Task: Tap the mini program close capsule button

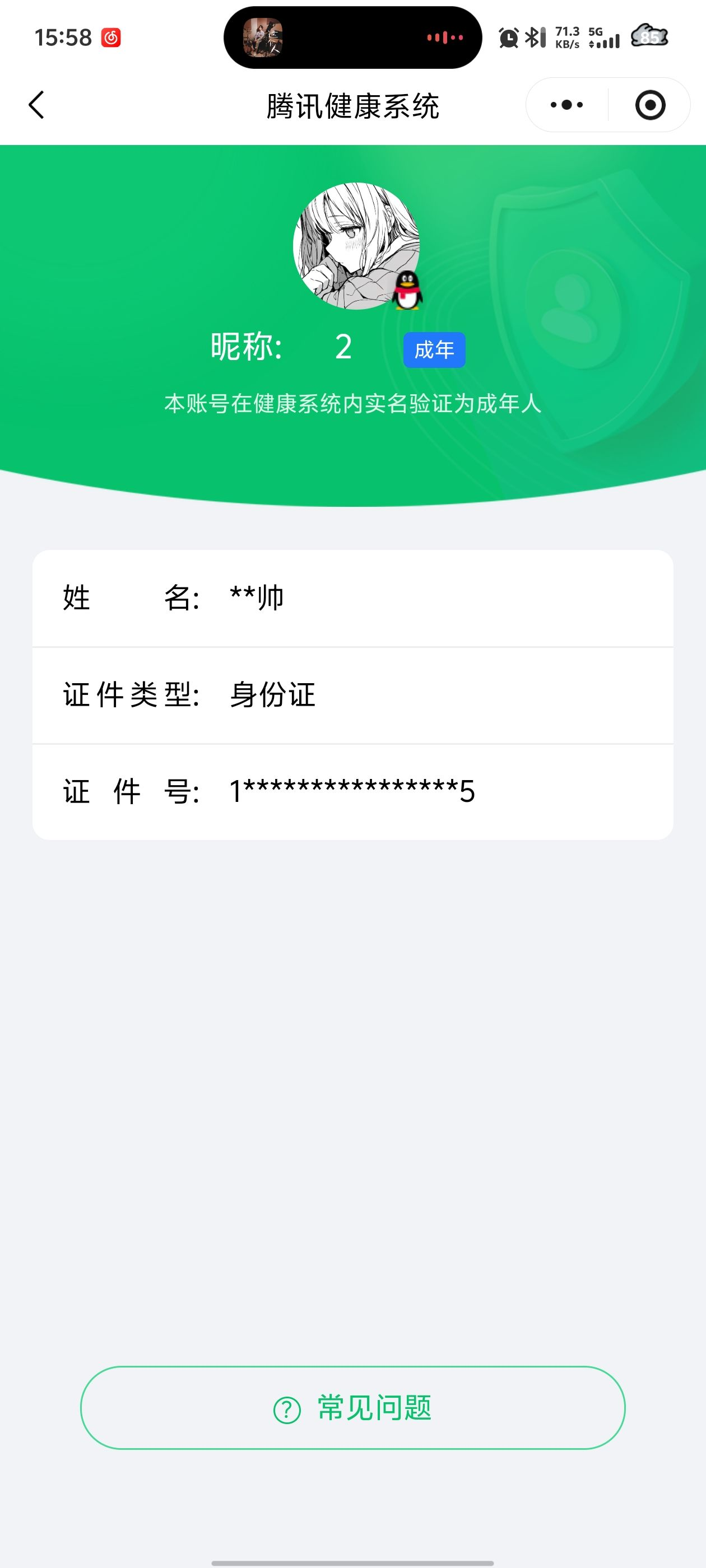Action: coord(651,105)
